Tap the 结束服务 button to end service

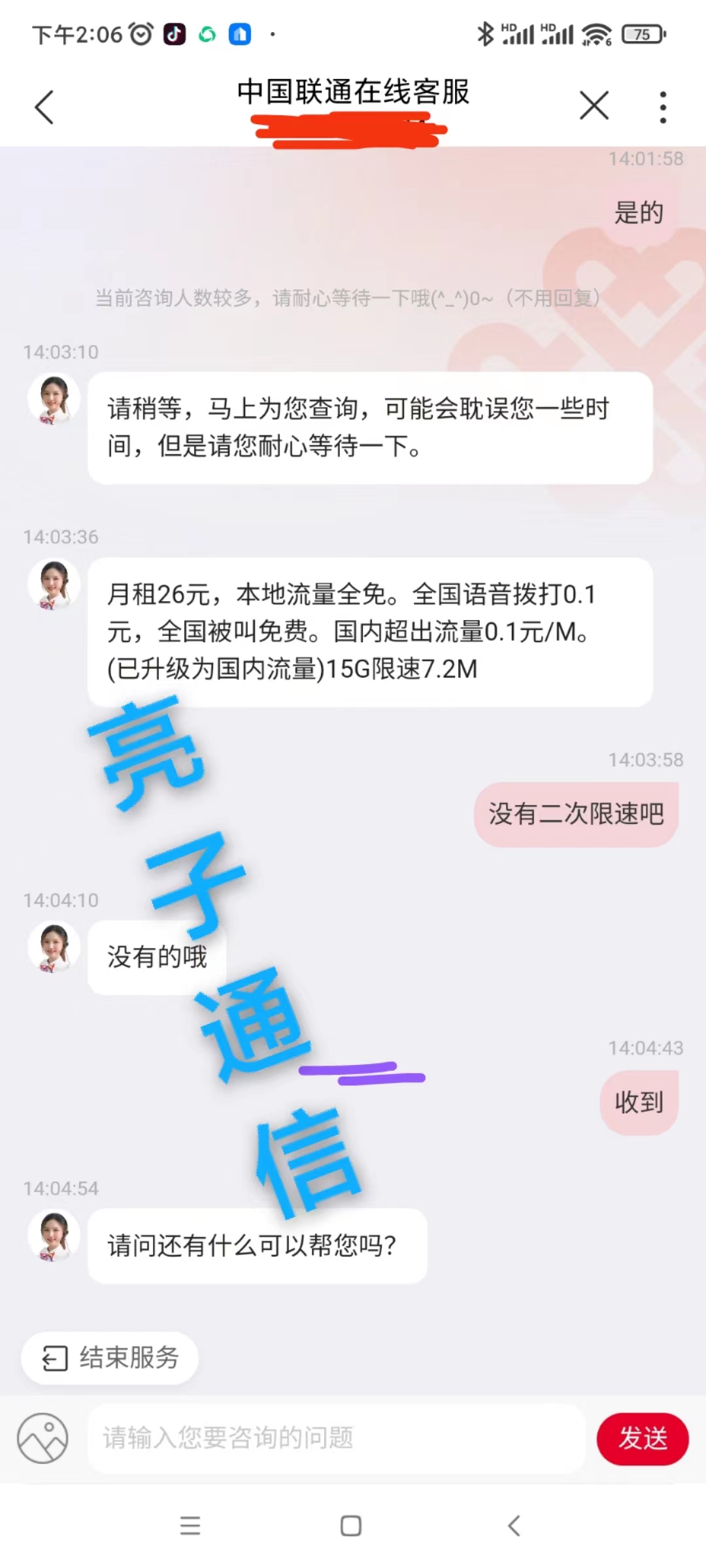coord(110,1358)
